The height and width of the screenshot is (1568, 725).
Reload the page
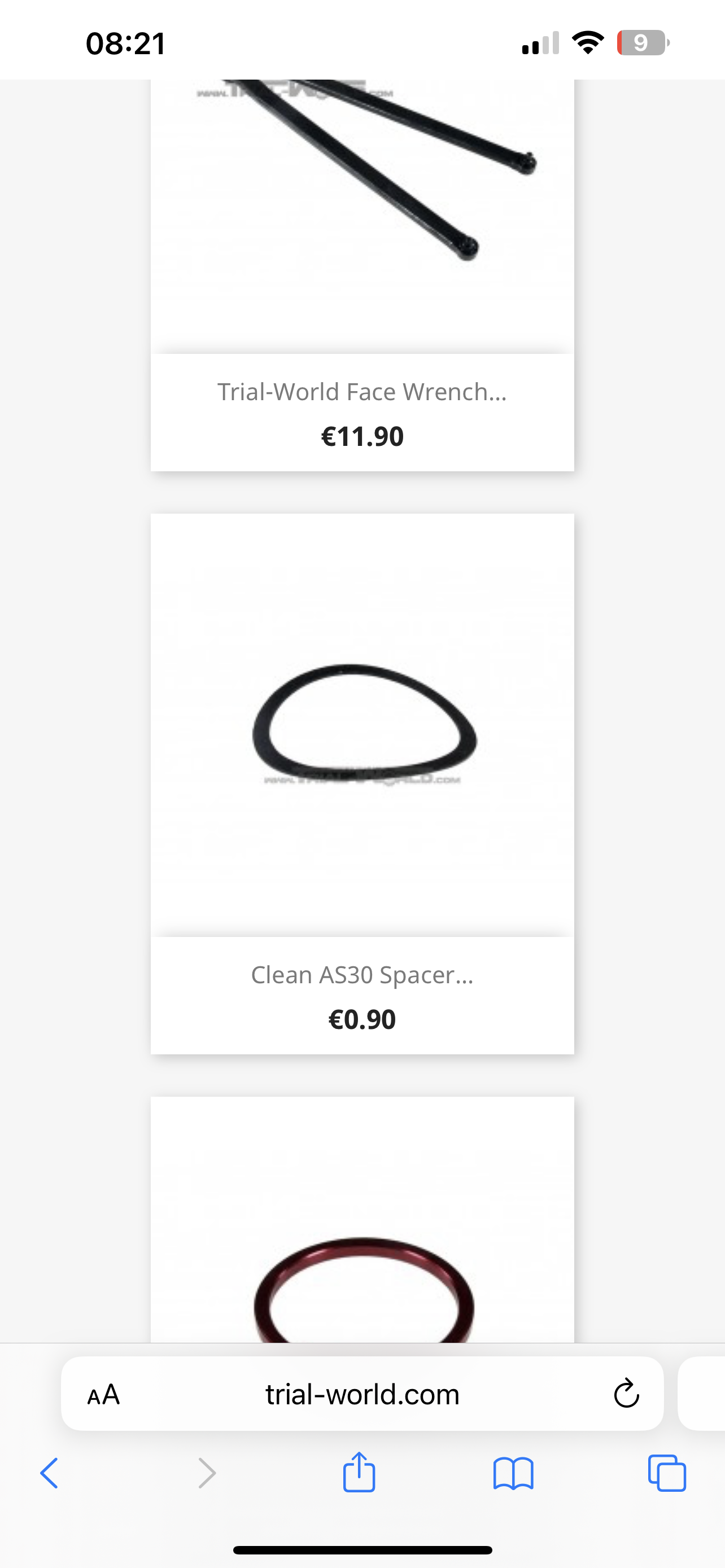click(626, 1393)
